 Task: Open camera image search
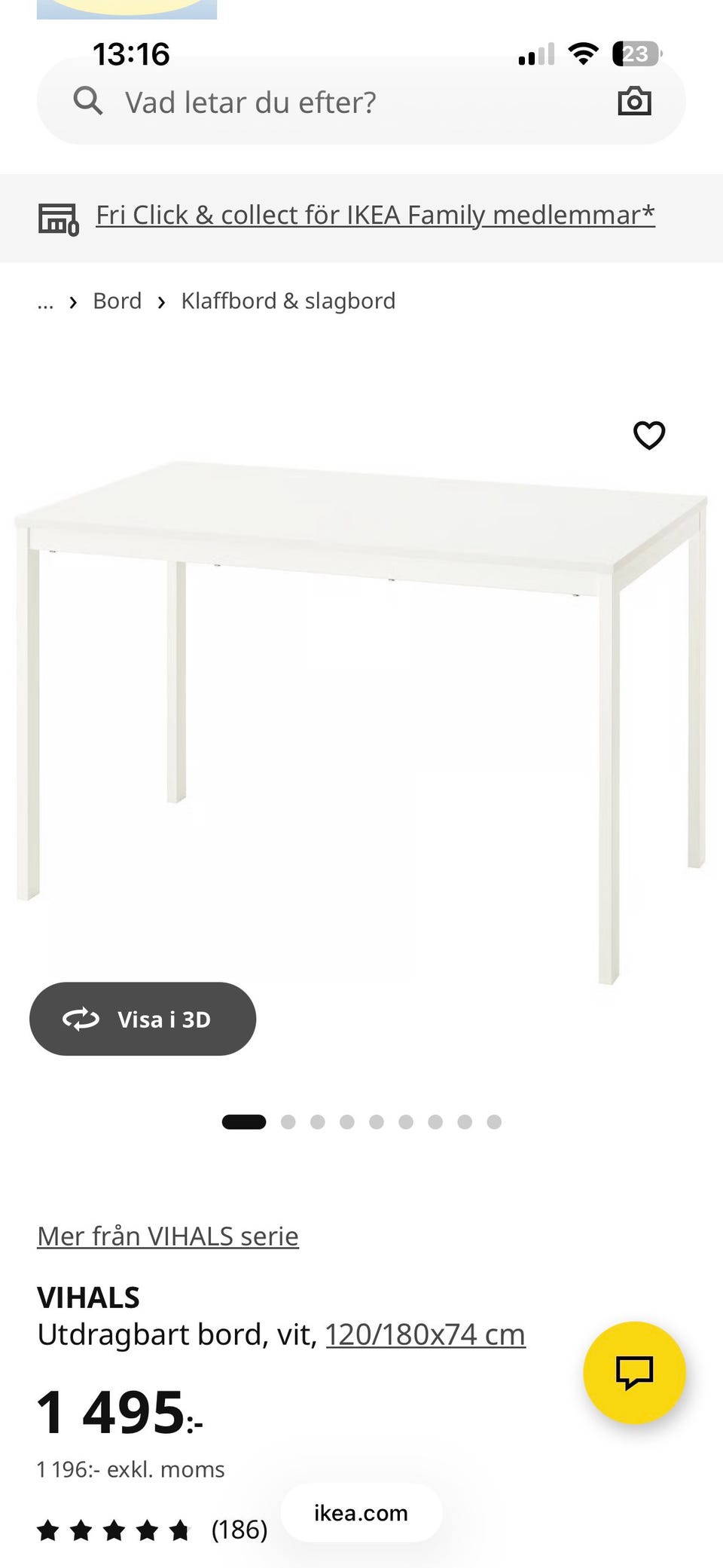point(634,101)
